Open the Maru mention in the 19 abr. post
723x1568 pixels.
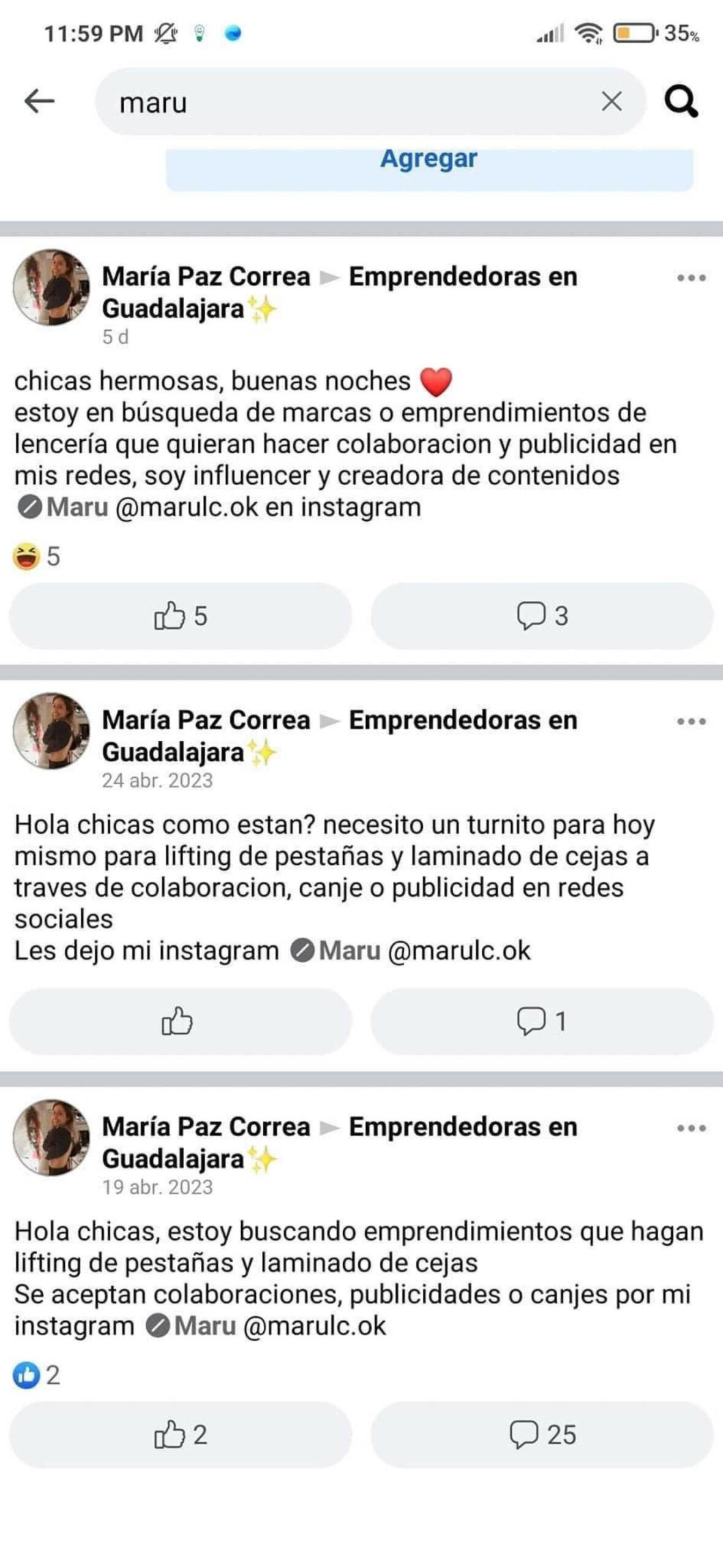pos(204,1325)
